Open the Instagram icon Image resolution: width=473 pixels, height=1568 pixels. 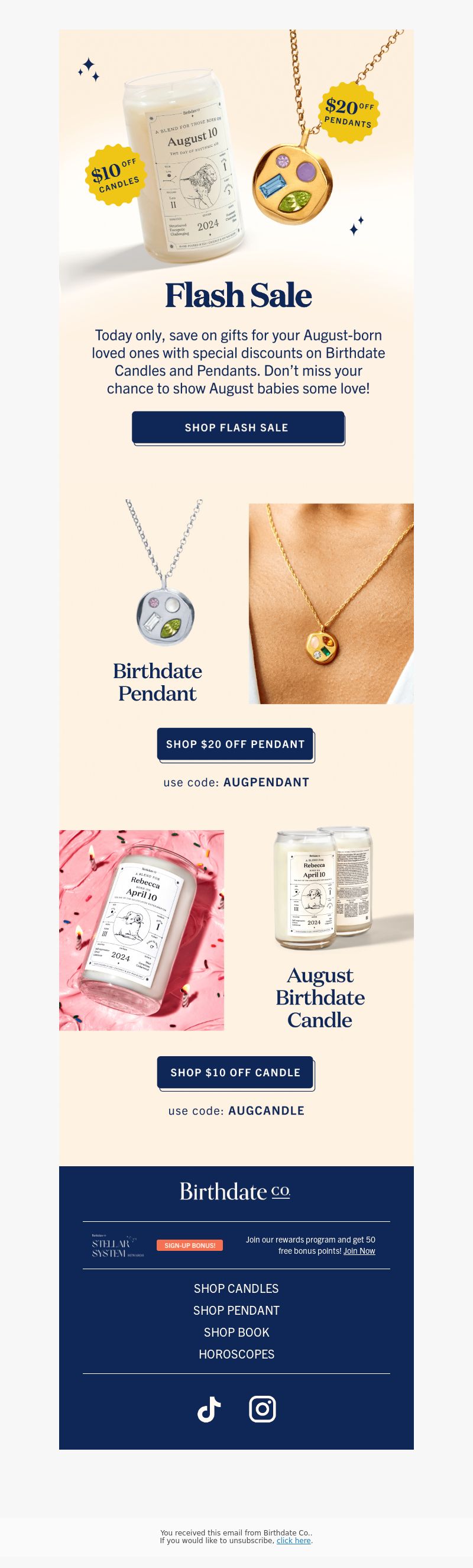point(262,1409)
